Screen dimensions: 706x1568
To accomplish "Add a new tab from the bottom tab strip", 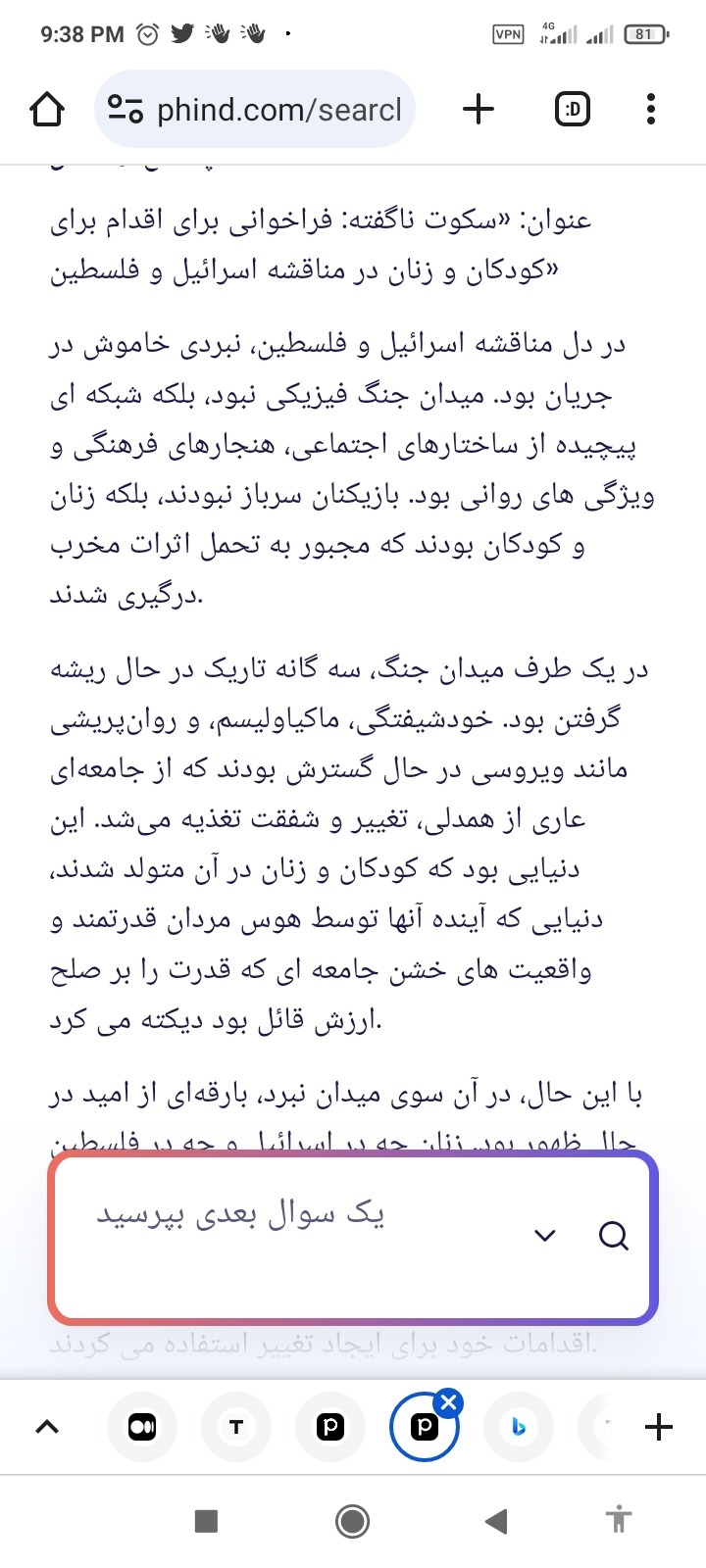I will pyautogui.click(x=659, y=1427).
